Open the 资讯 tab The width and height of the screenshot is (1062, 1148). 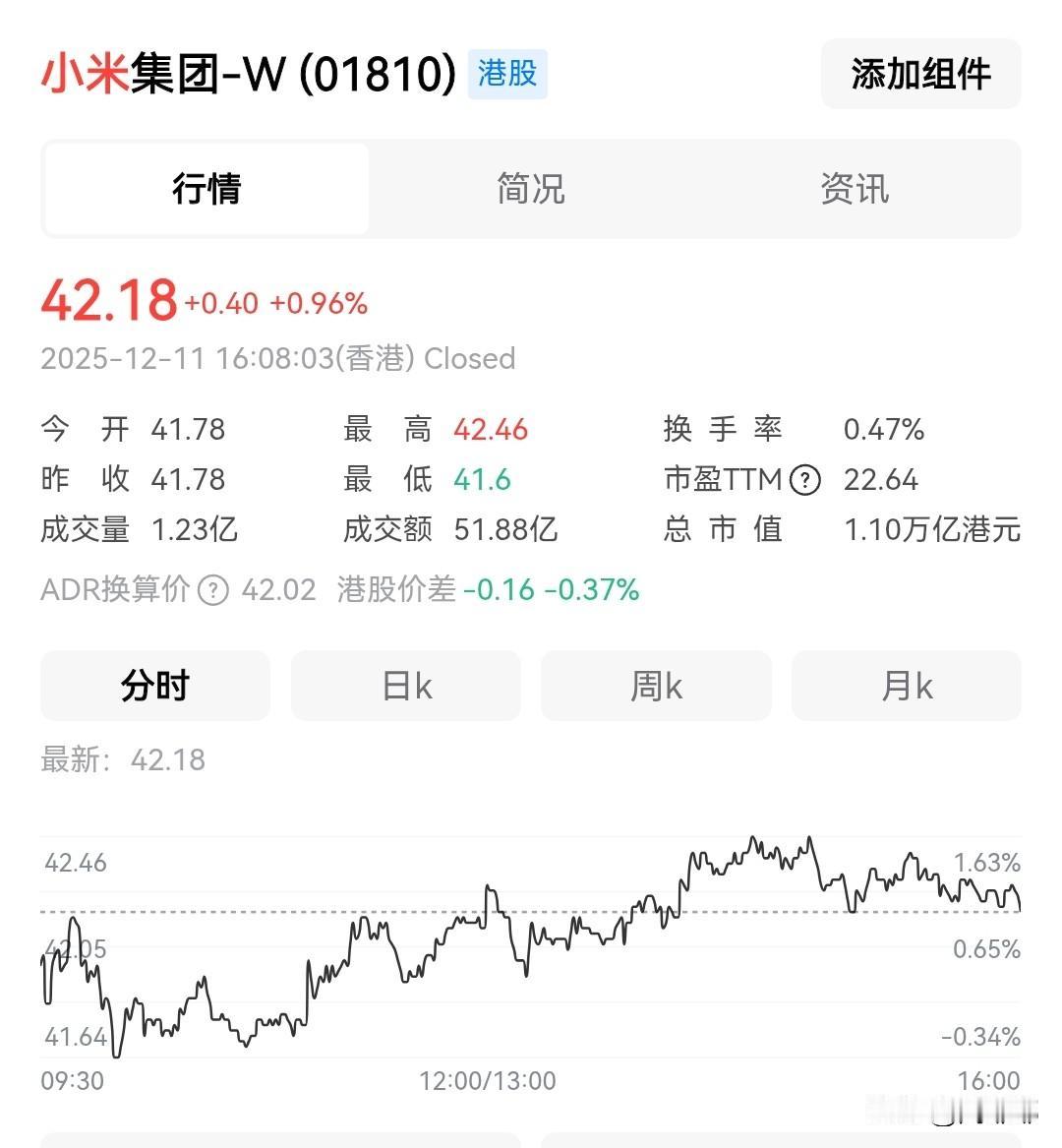(855, 188)
